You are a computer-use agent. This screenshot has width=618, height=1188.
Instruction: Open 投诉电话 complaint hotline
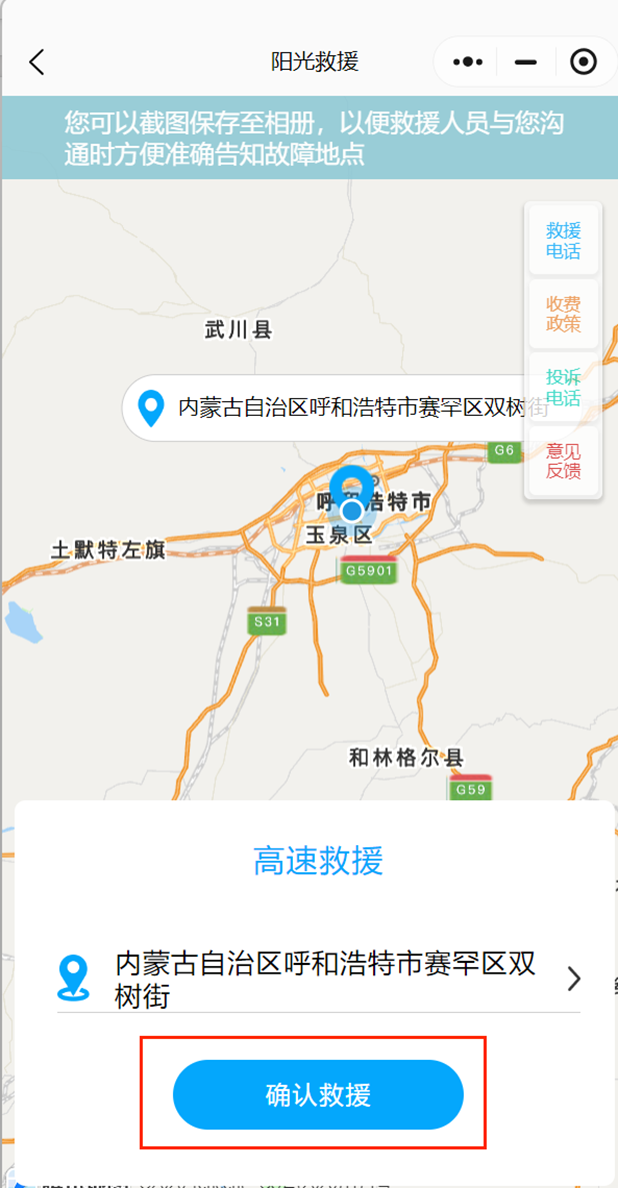(563, 388)
